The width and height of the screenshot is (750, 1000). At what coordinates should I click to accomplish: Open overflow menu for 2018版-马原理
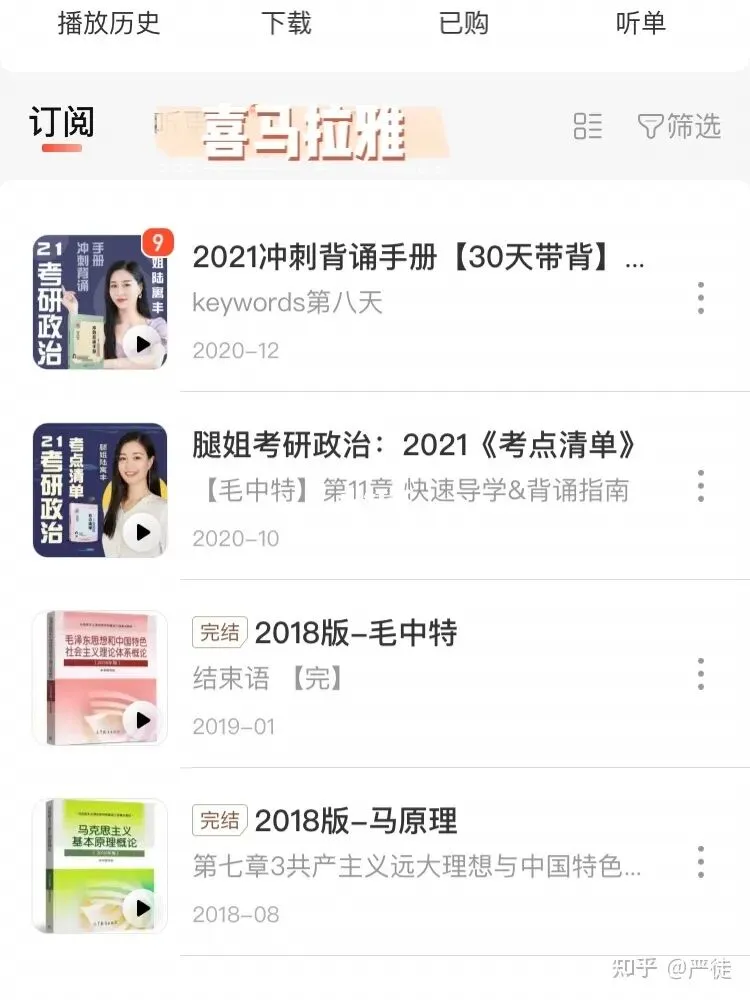coord(701,862)
